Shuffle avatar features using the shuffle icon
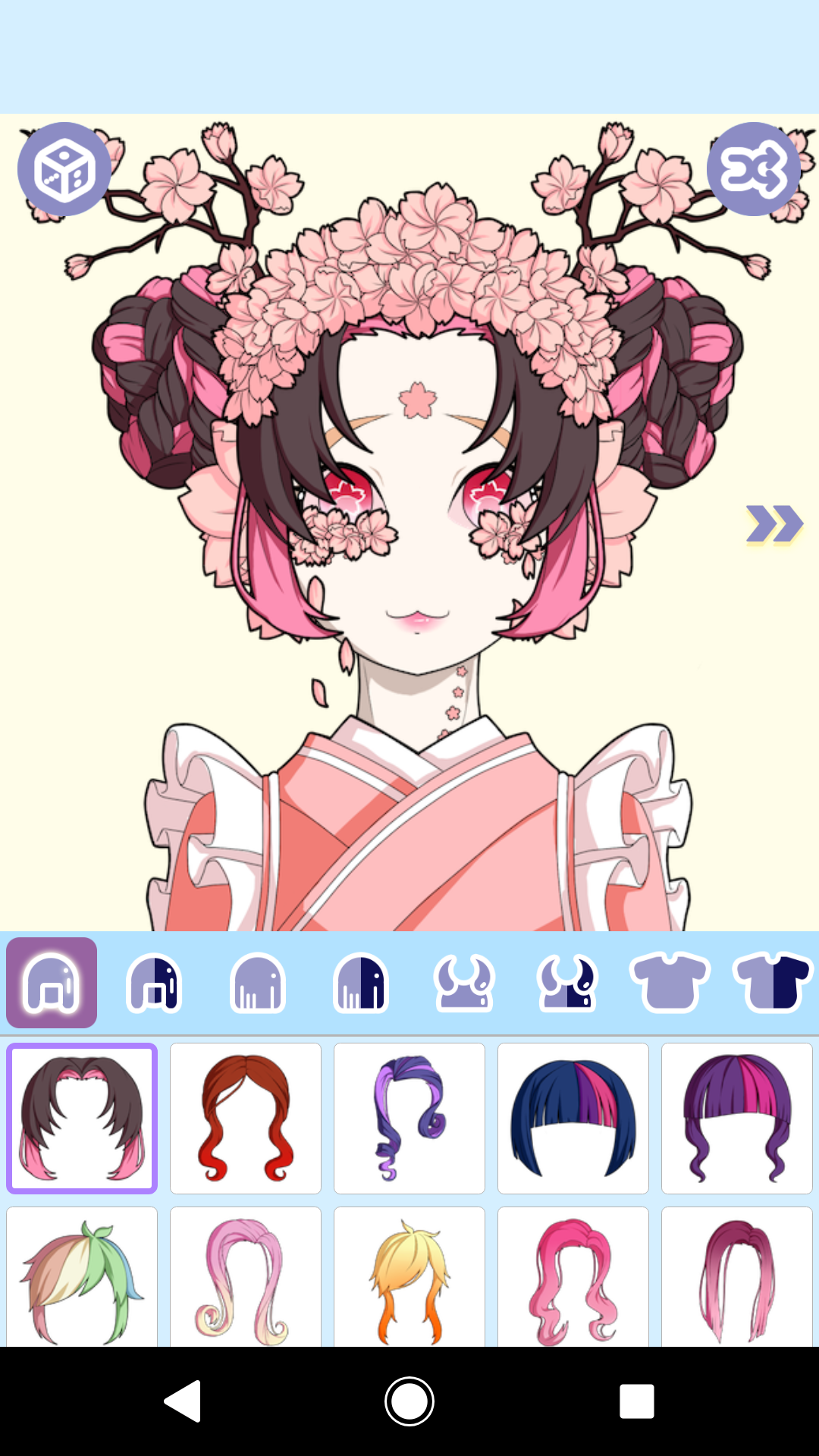819x1456 pixels. (755, 168)
